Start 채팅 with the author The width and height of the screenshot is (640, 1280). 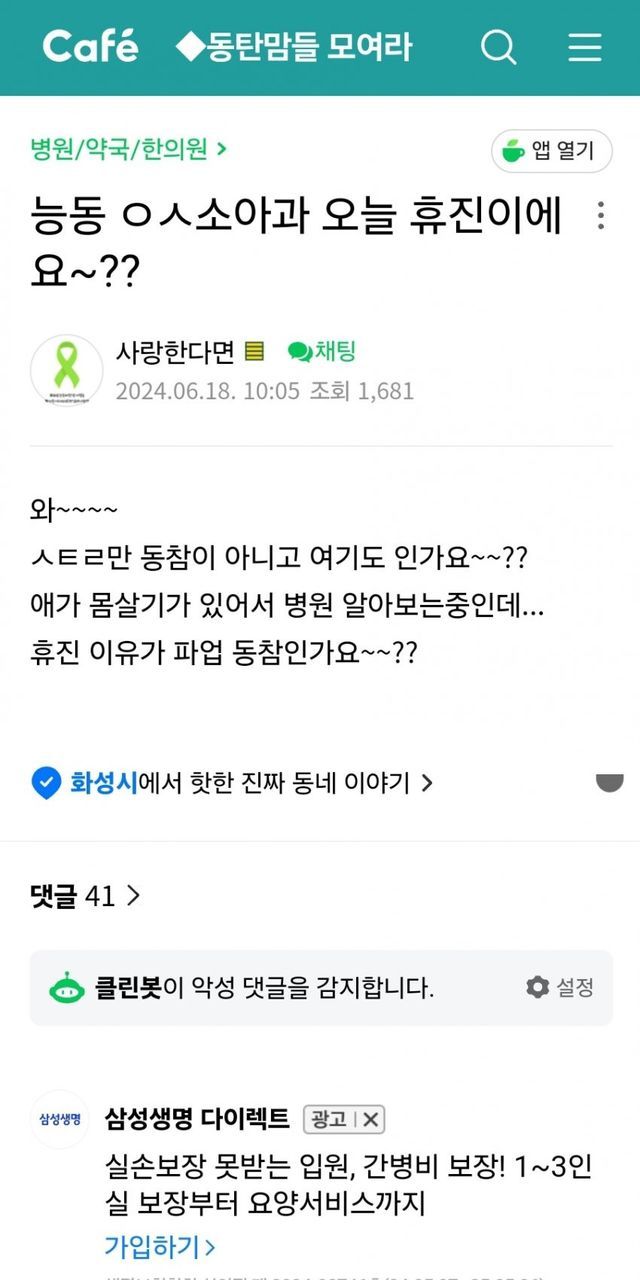coord(322,351)
